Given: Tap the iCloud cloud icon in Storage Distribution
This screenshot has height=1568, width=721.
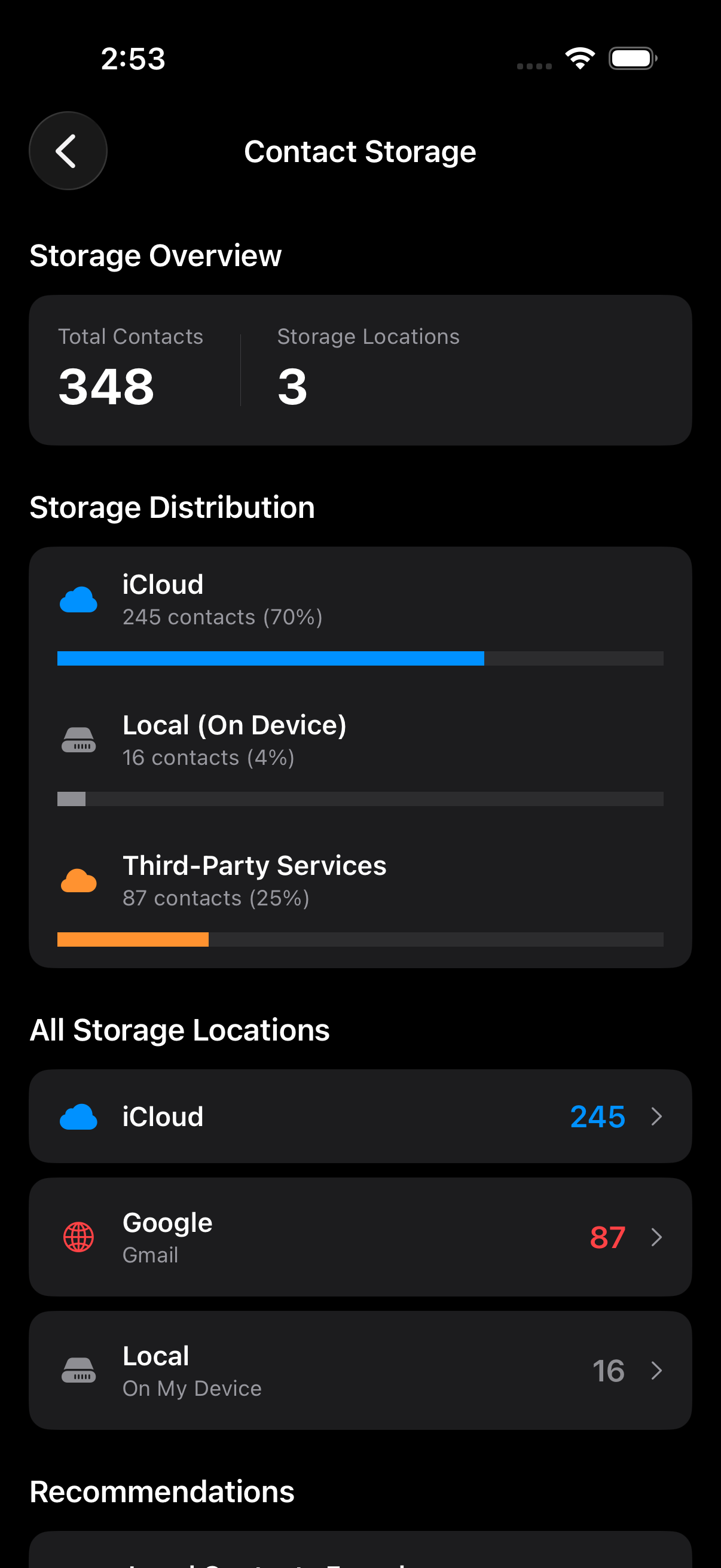Looking at the screenshot, I should pos(79,600).
